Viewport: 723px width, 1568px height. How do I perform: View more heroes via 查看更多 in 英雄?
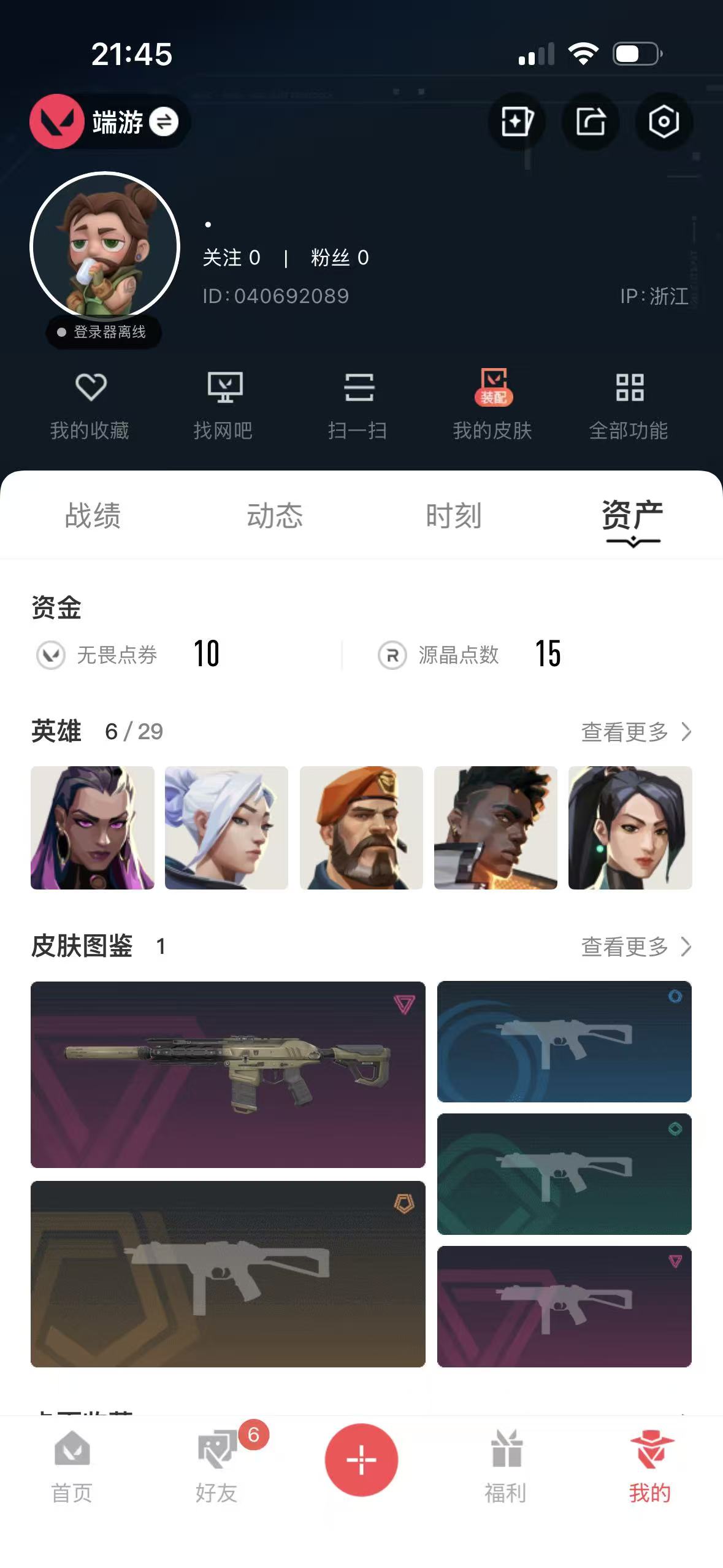[x=635, y=732]
